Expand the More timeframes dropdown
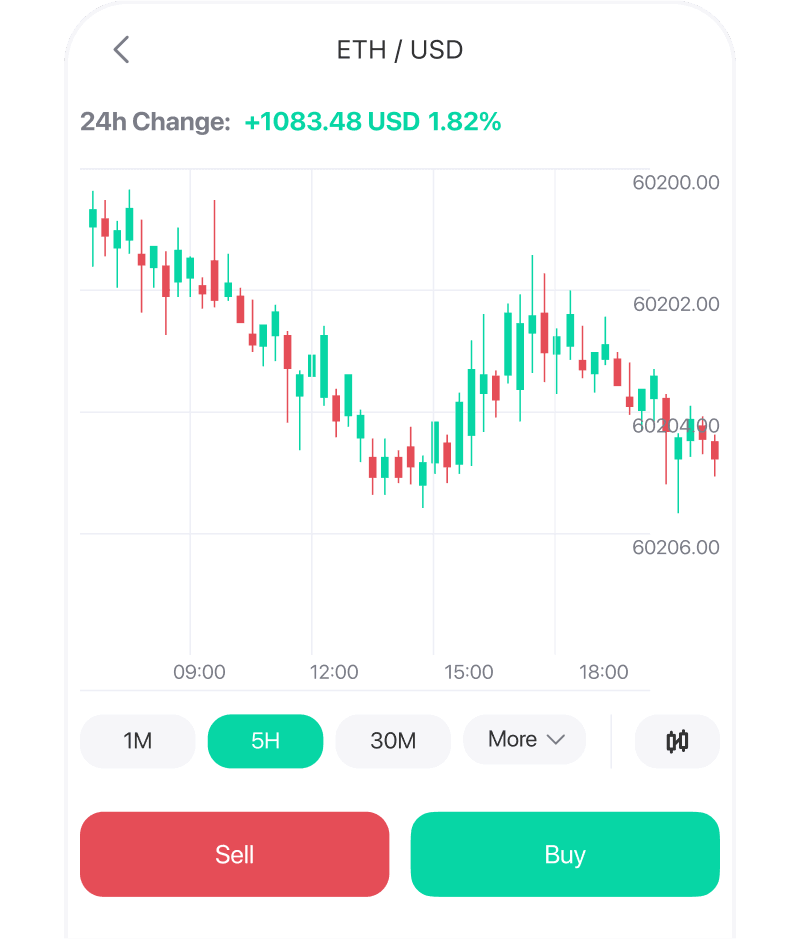The width and height of the screenshot is (800, 939). click(526, 740)
